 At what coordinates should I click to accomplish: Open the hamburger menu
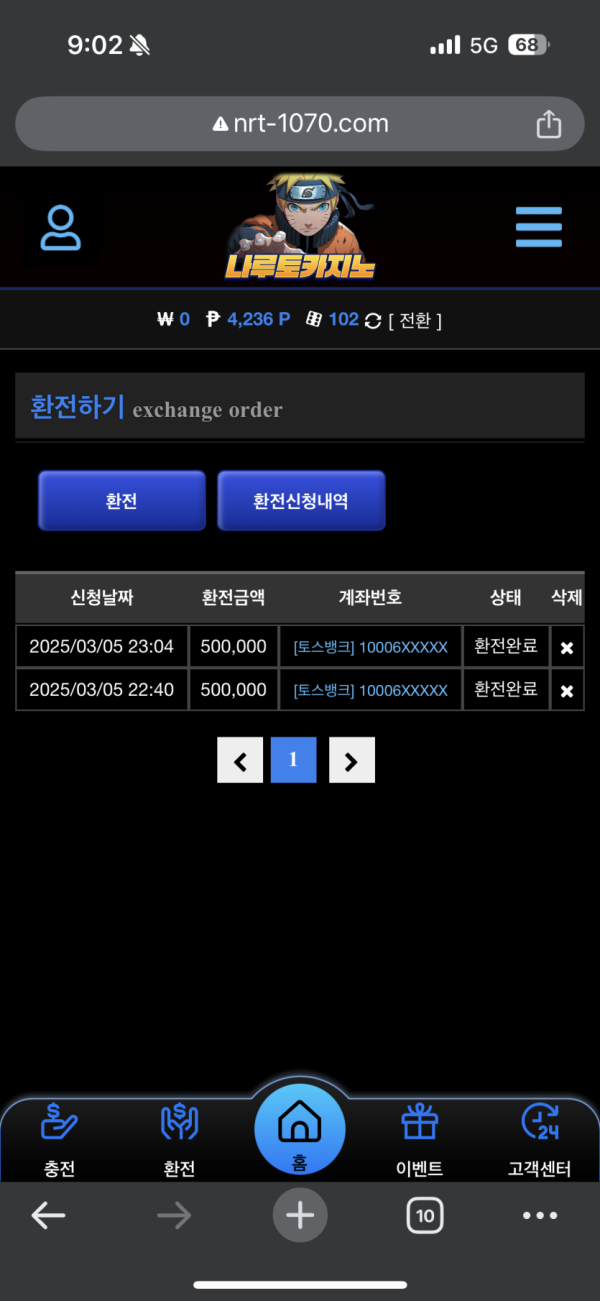(538, 228)
